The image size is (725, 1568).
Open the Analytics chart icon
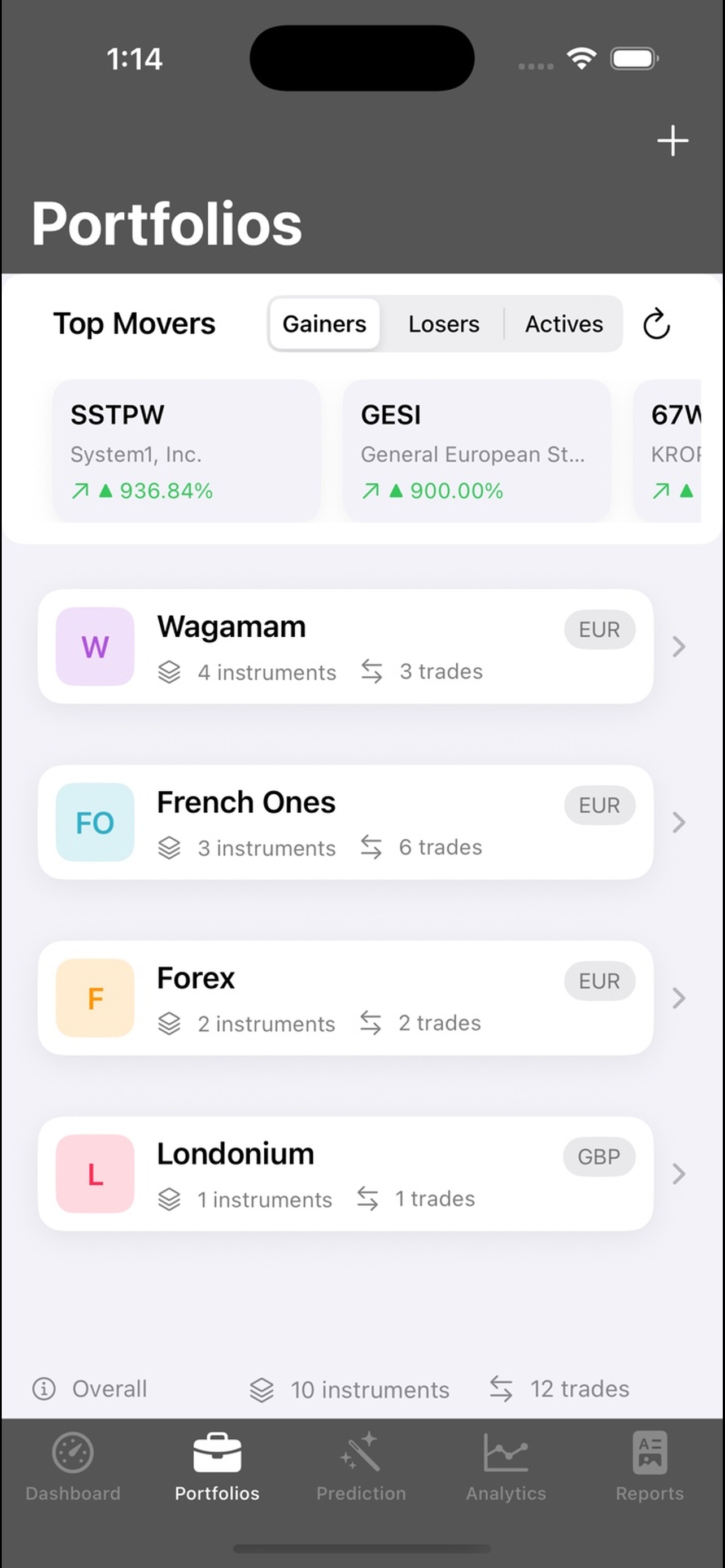(506, 1451)
